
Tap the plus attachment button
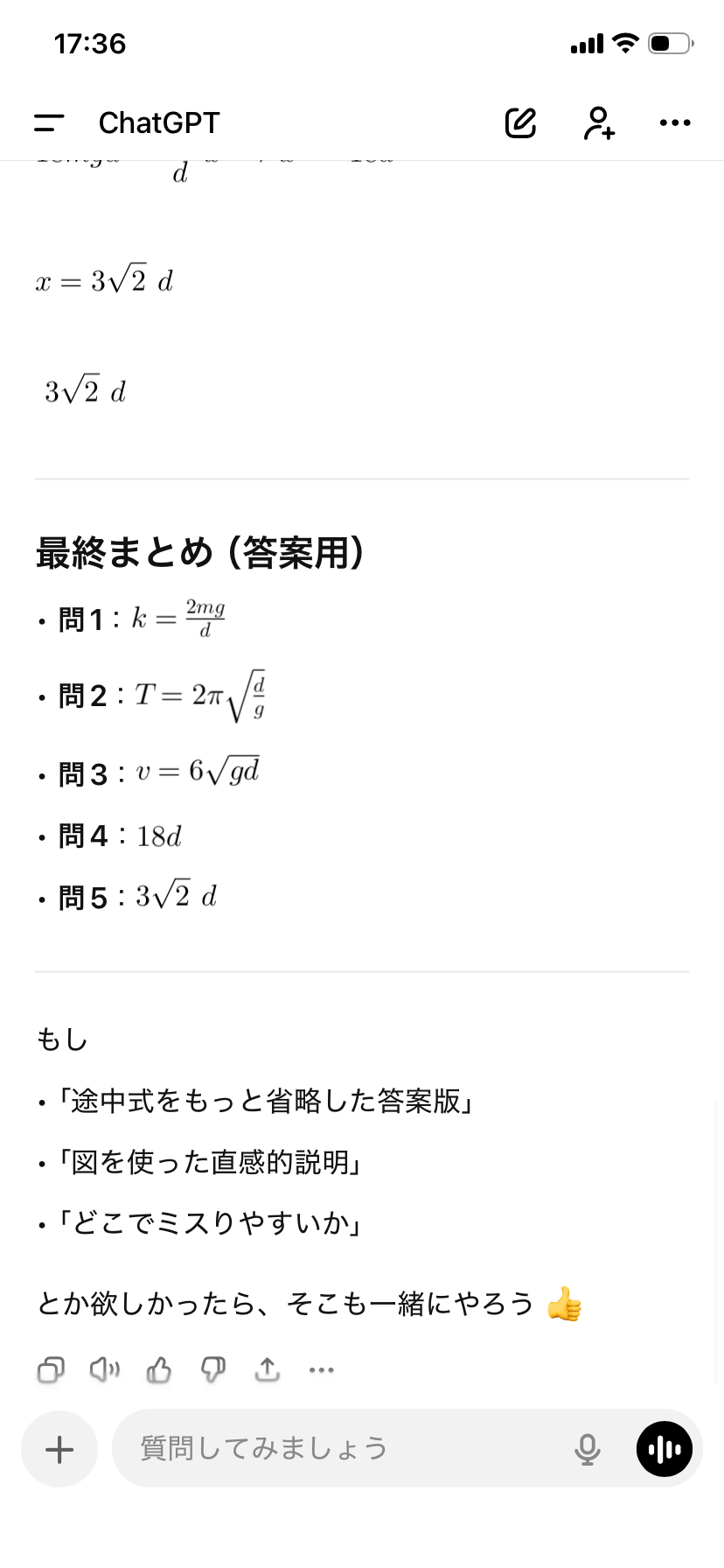click(x=59, y=1450)
